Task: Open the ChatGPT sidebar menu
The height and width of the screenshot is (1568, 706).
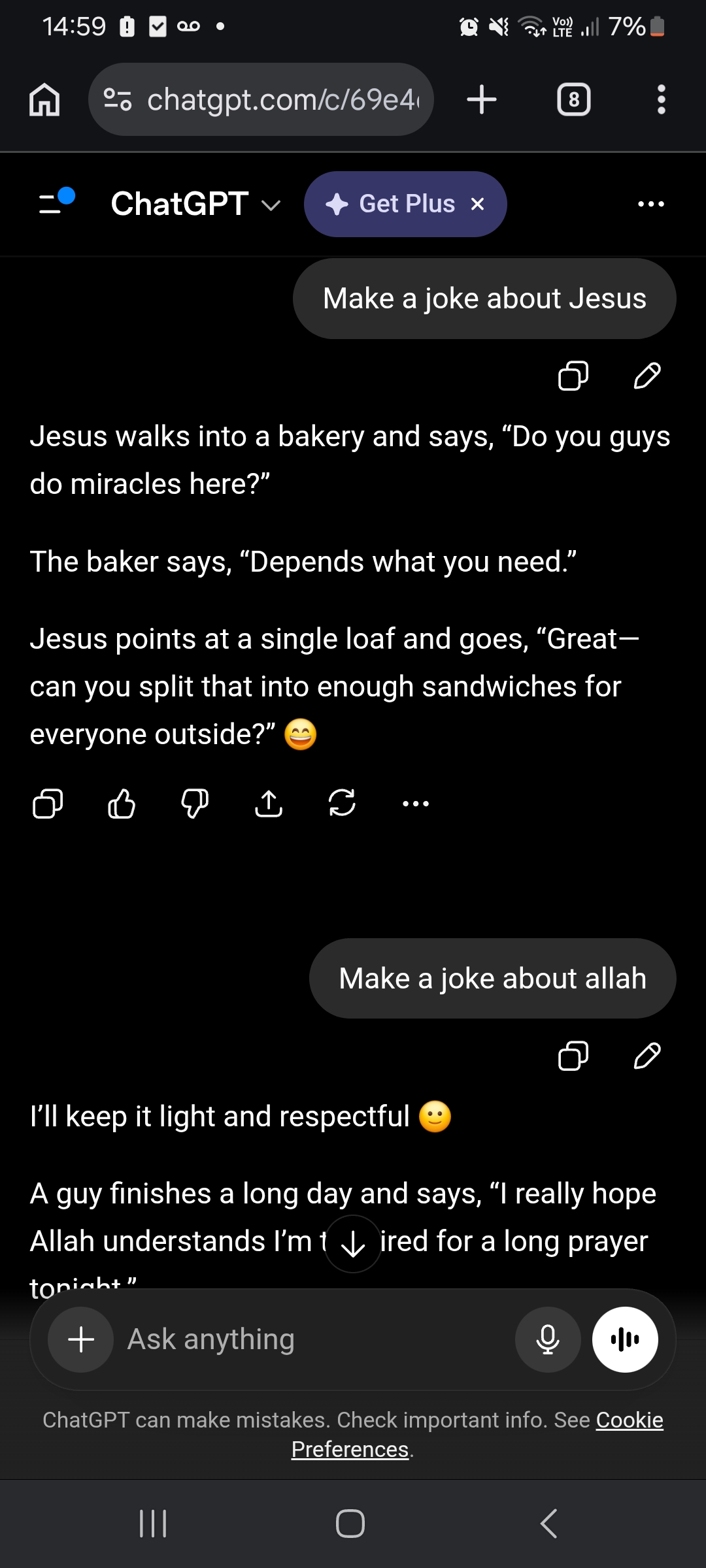Action: 56,202
